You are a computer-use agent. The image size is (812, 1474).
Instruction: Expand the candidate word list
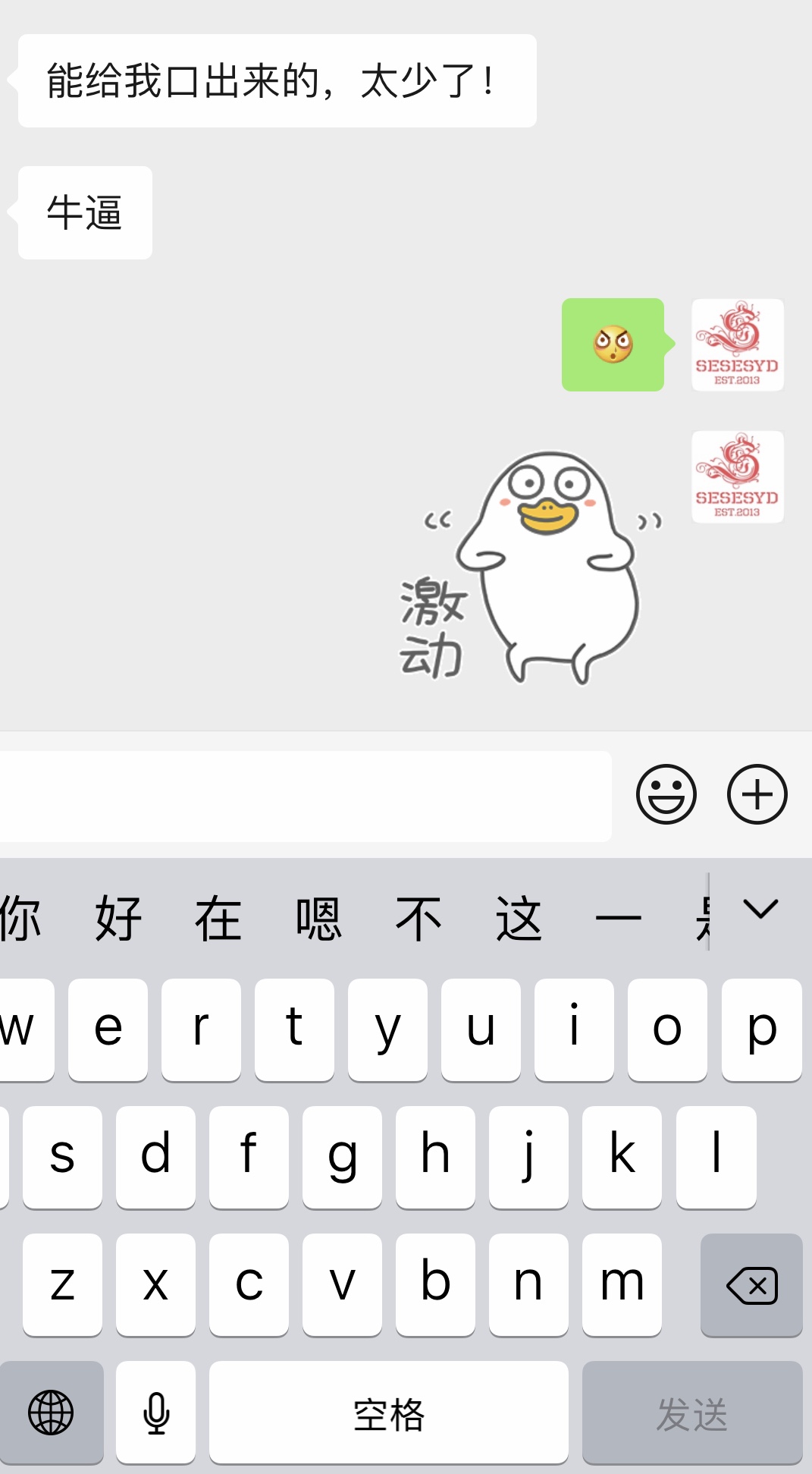pyautogui.click(x=760, y=909)
